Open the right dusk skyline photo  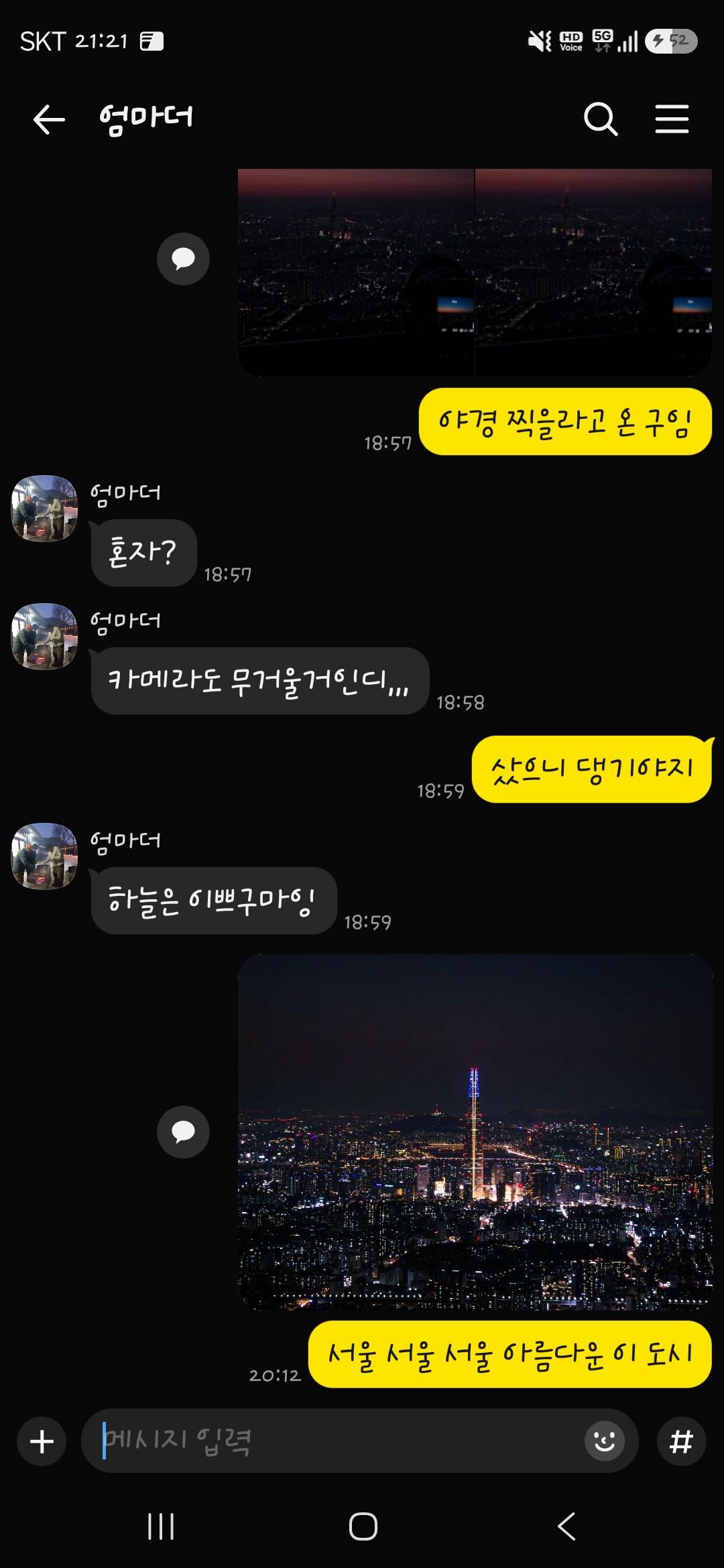593,272
